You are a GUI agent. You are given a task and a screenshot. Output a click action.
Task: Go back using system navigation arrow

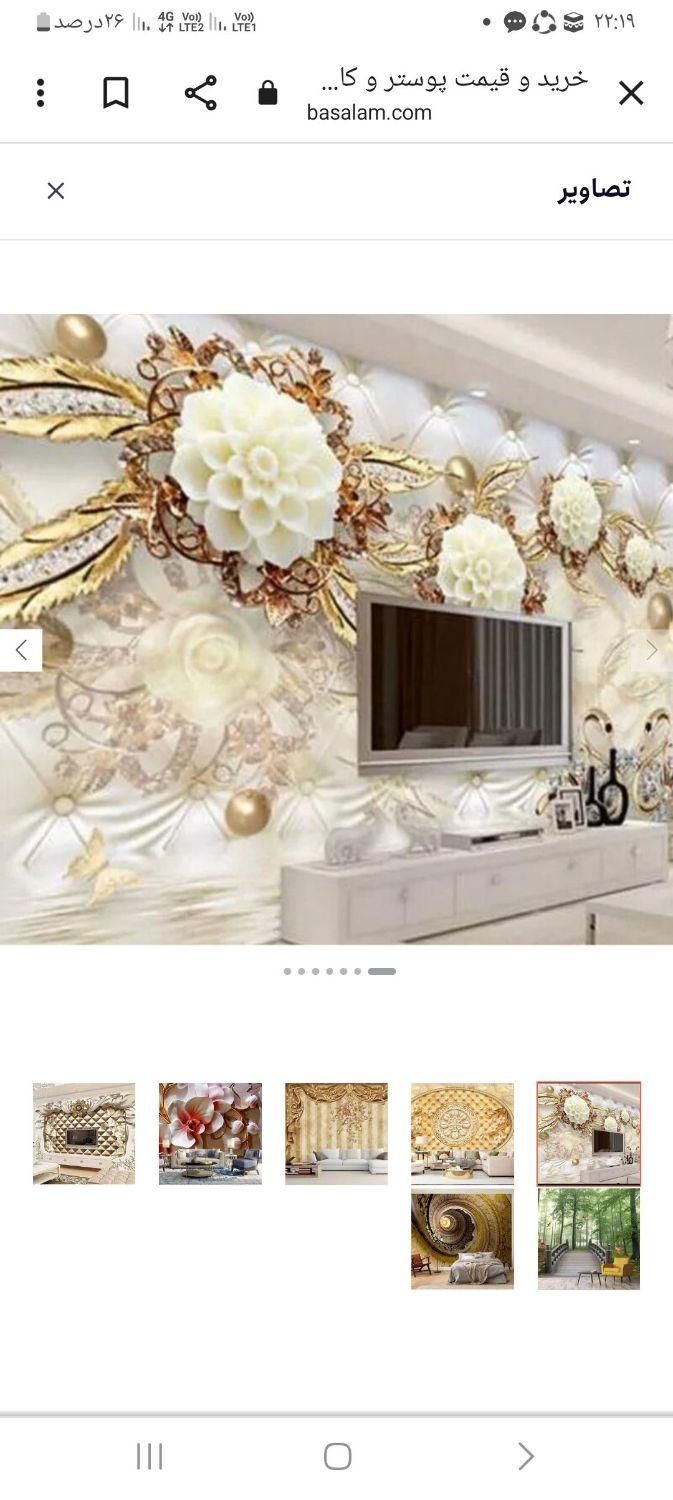[526, 1456]
